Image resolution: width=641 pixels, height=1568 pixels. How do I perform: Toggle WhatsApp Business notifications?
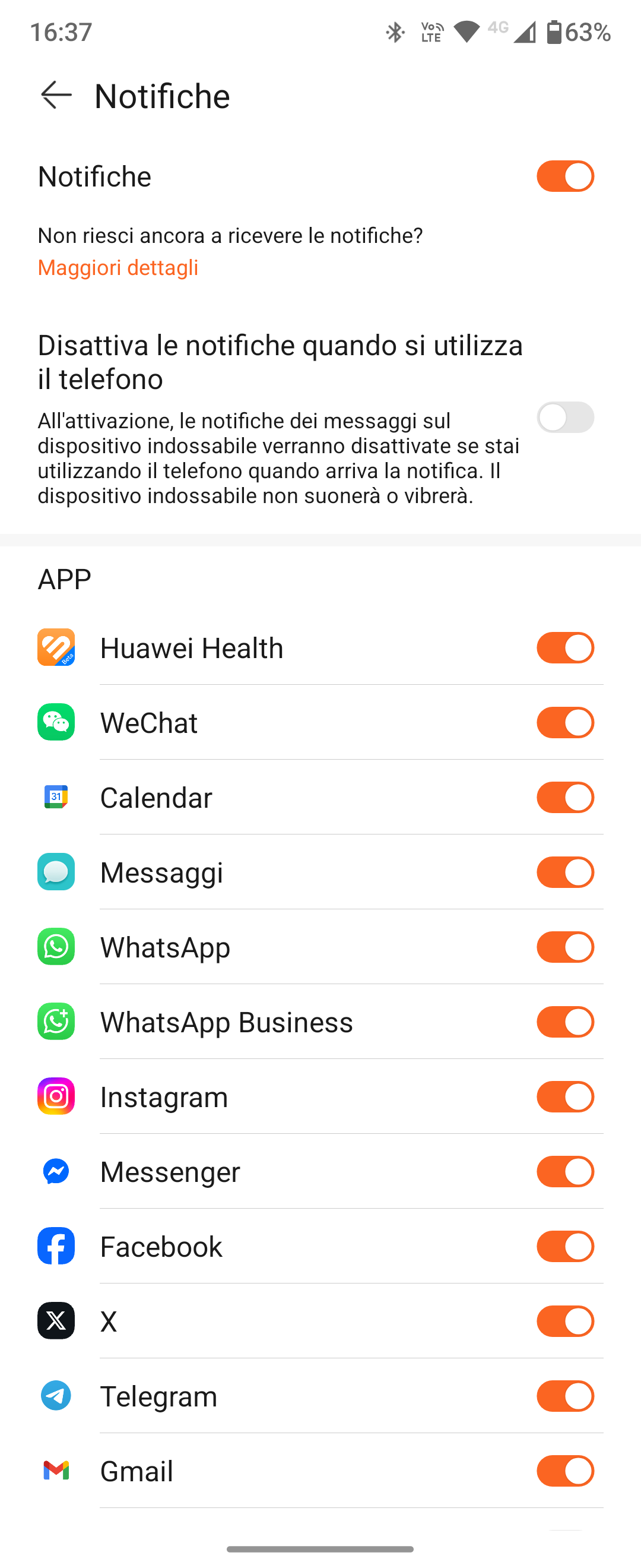564,1022
